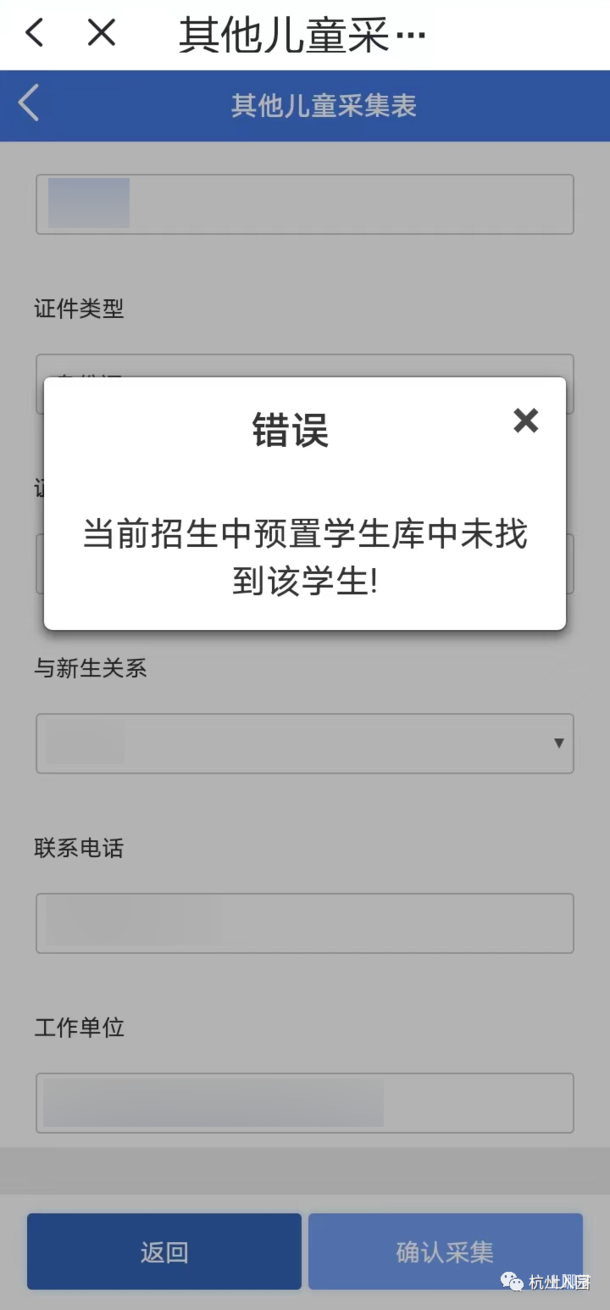Open the 与新生关系 dropdown
The image size is (610, 1310).
click(305, 743)
